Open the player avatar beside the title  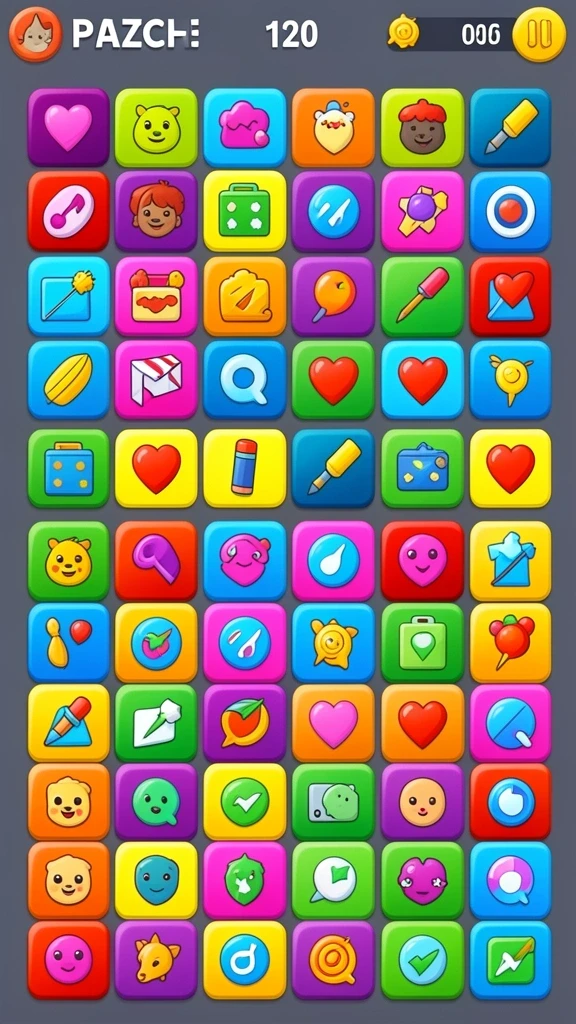35,33
